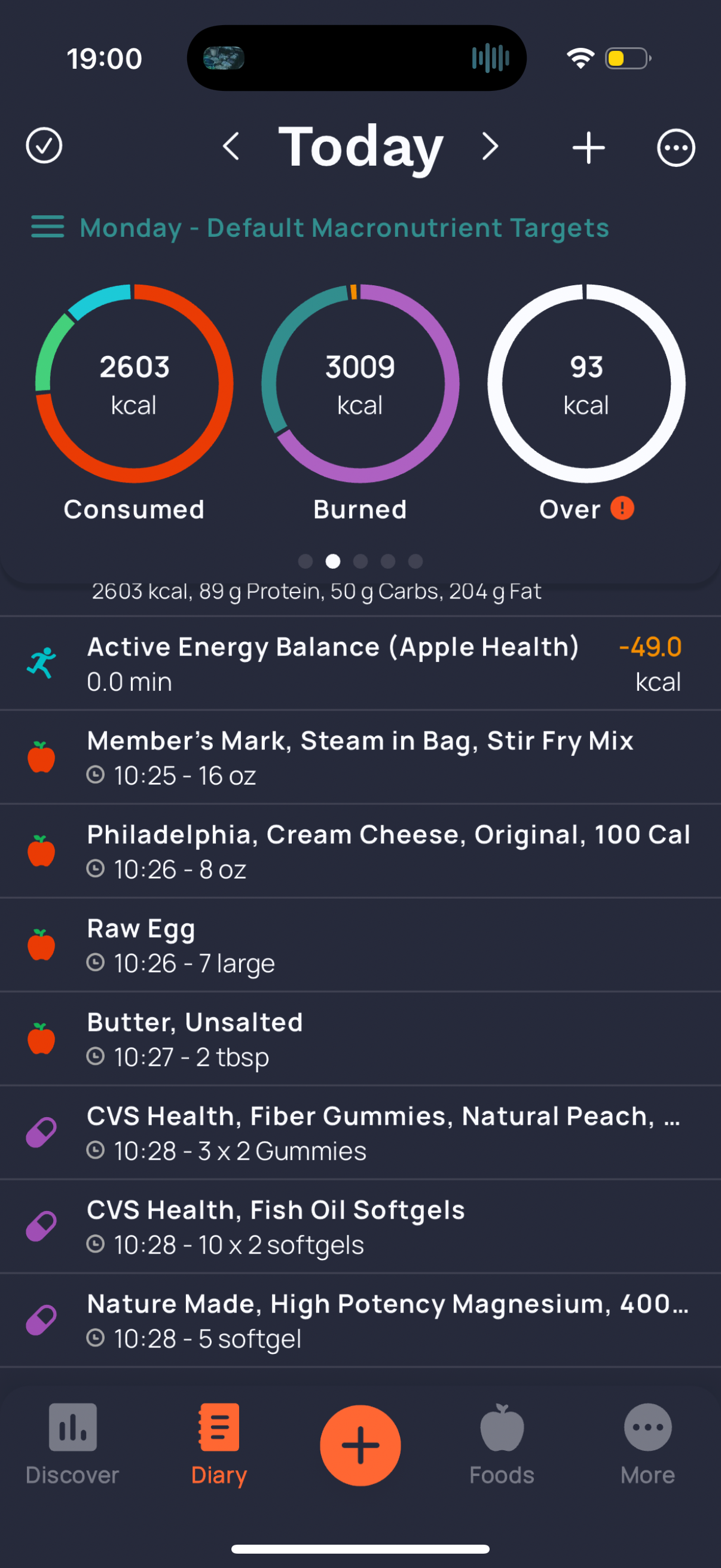Screen dimensions: 721x1568
Task: Go to the next day
Action: (490, 147)
